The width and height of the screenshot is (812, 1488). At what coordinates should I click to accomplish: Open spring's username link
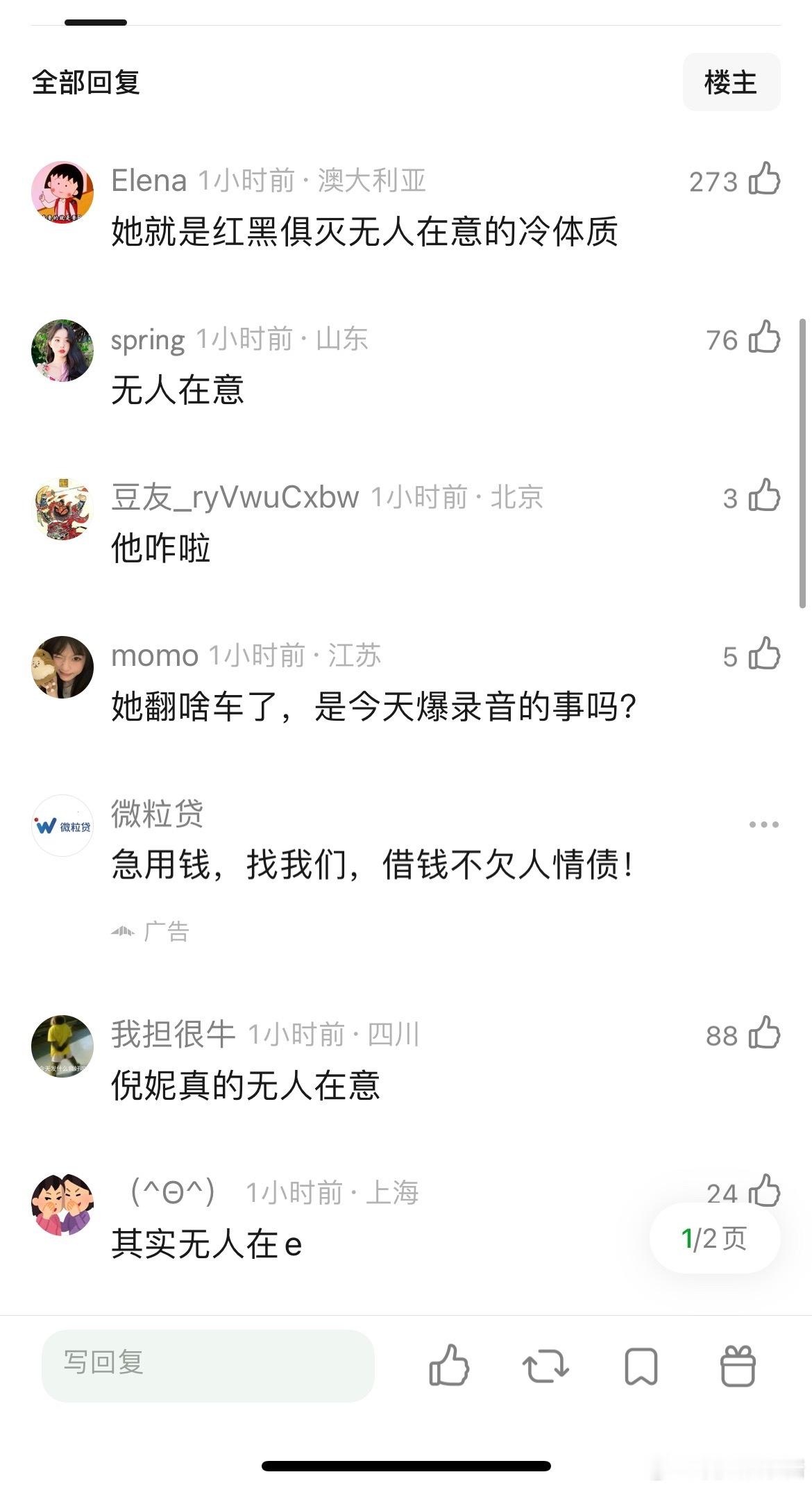click(x=148, y=339)
